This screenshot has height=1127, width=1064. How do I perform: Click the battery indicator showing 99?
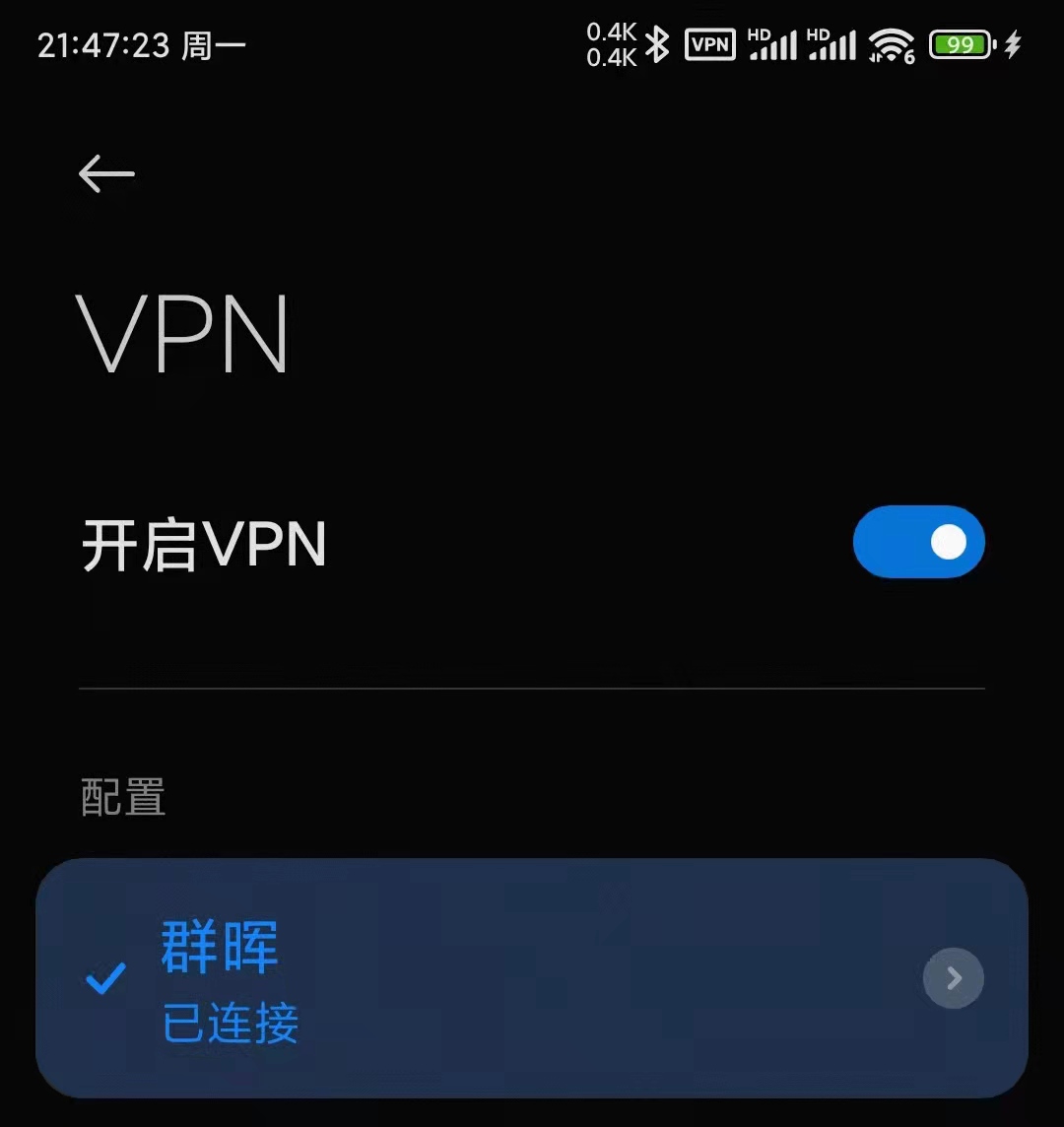(x=959, y=44)
